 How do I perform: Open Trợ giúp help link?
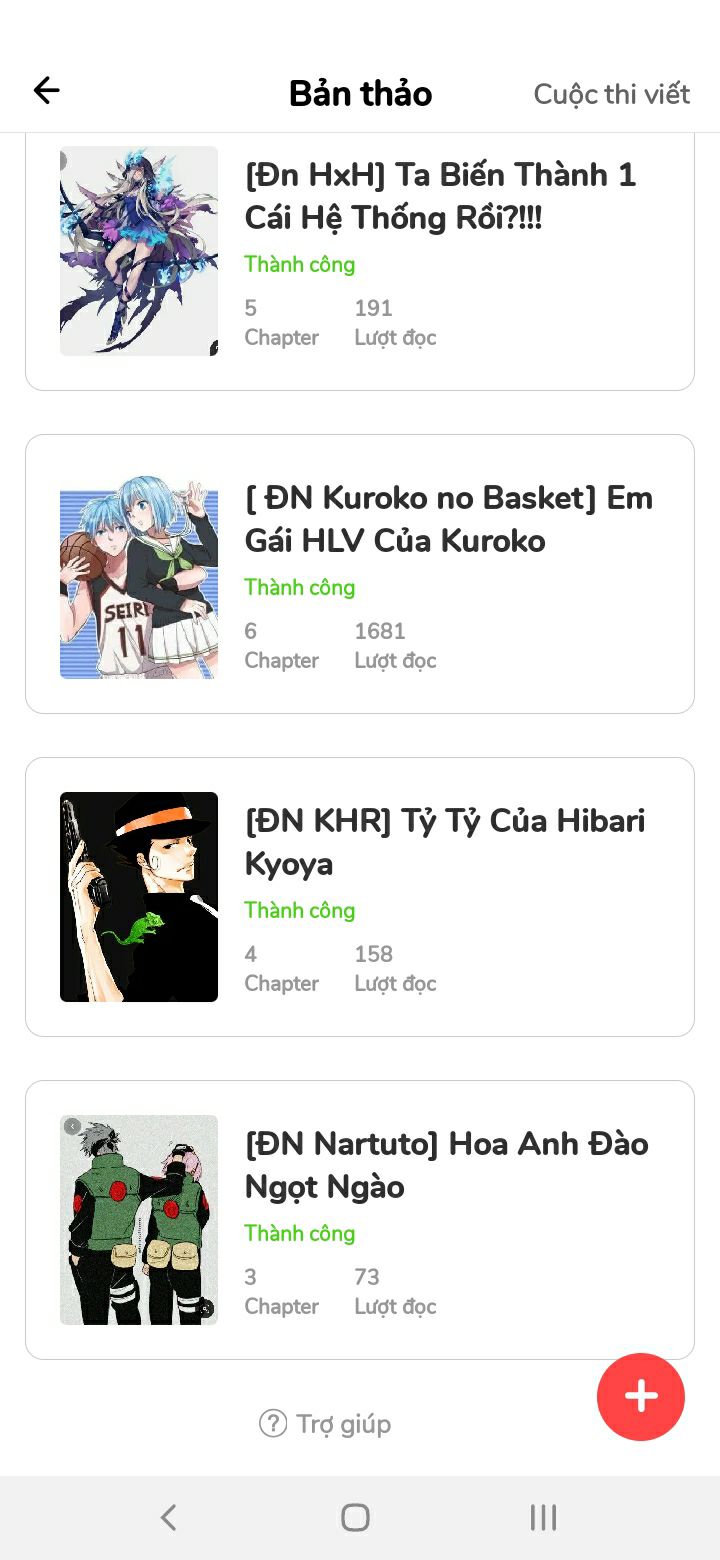[325, 1423]
